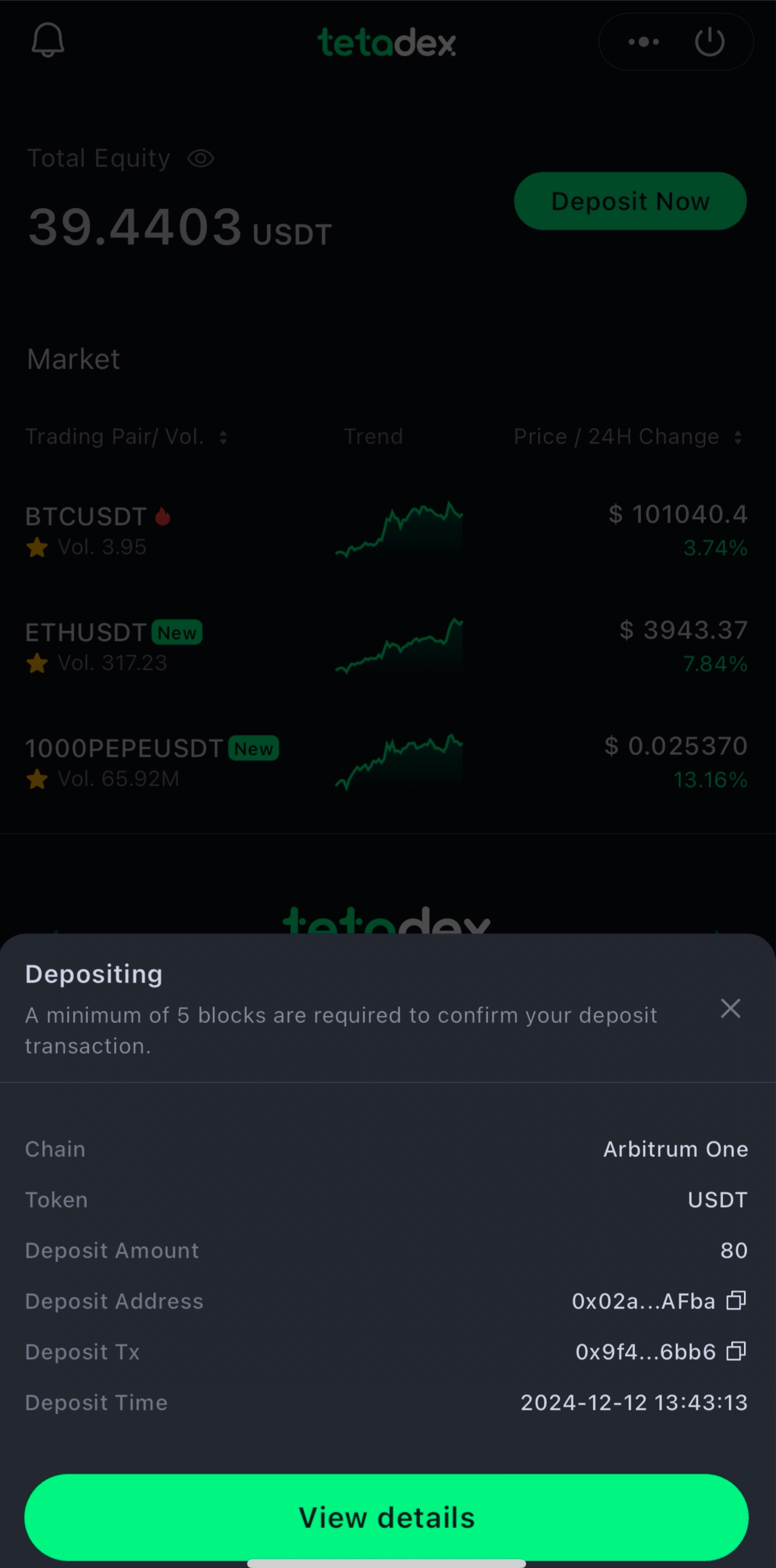This screenshot has height=1568, width=776.
Task: Copy the deposit address 0x02a...AFba
Action: click(x=736, y=1301)
